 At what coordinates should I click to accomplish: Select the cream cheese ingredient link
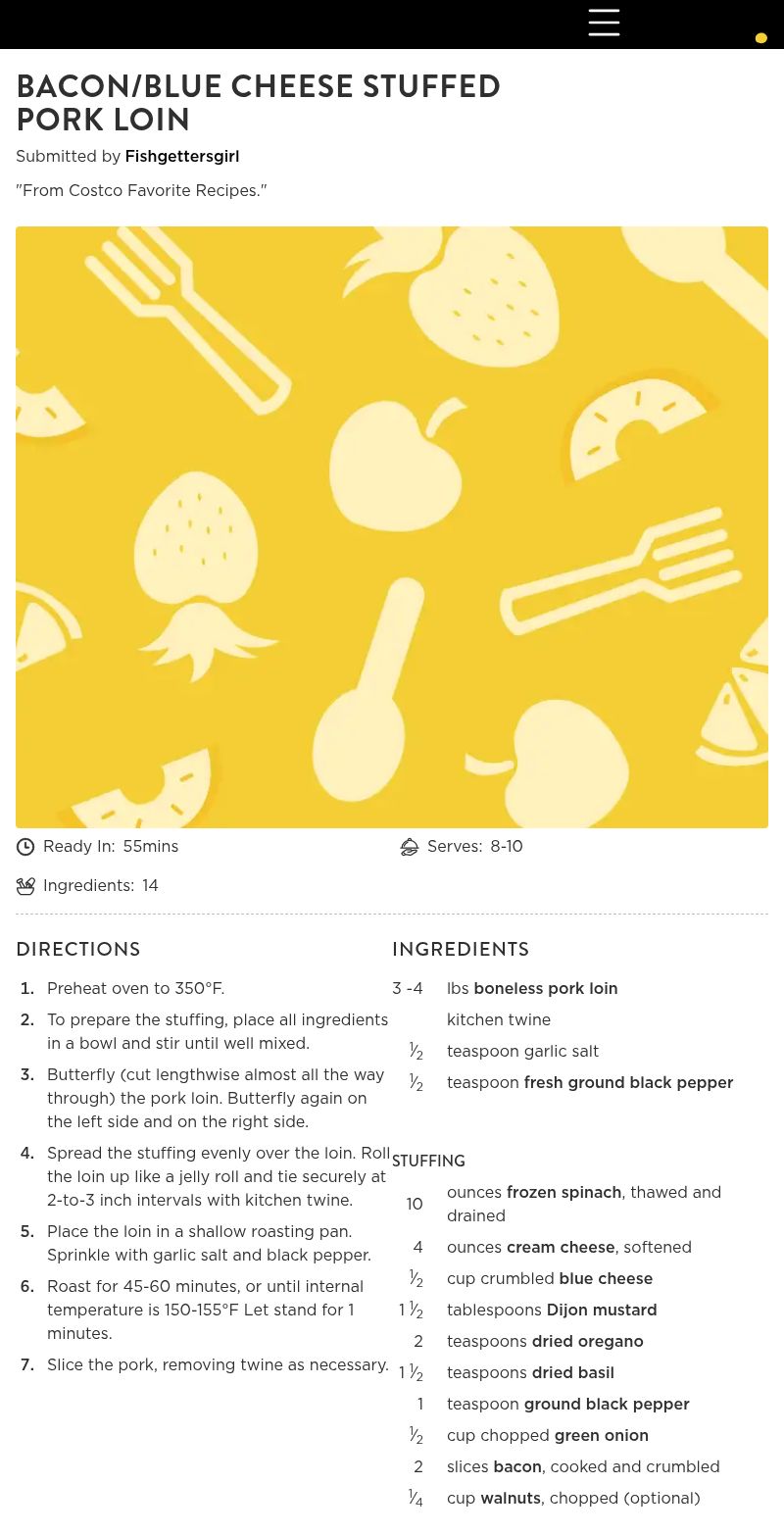pos(560,1247)
